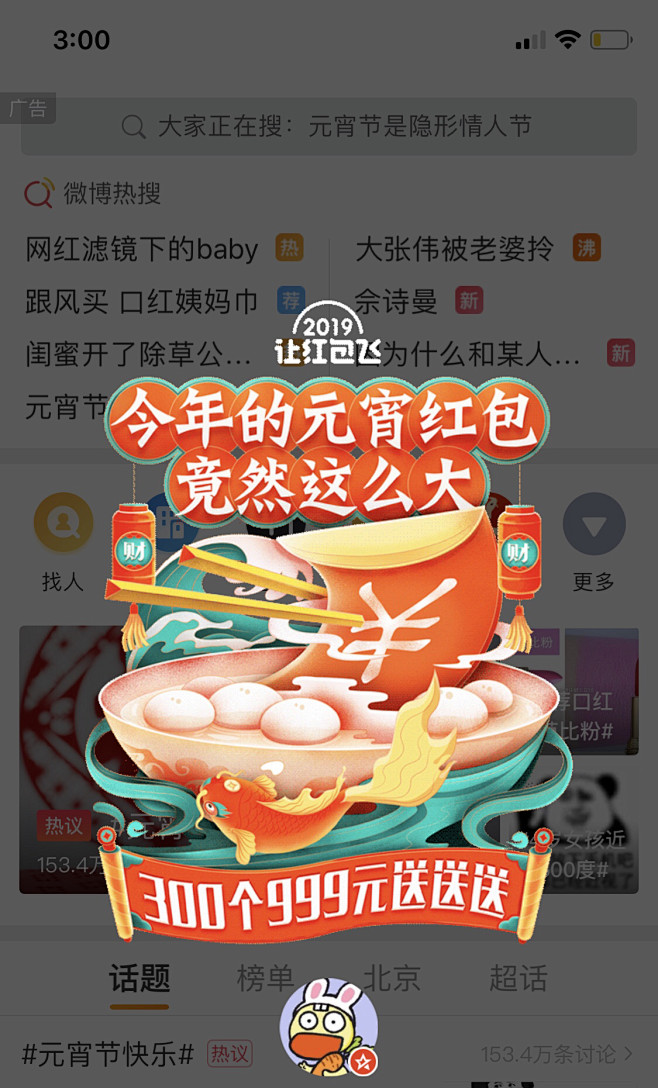Open hot search 网红滤镜下的baby

click(142, 249)
